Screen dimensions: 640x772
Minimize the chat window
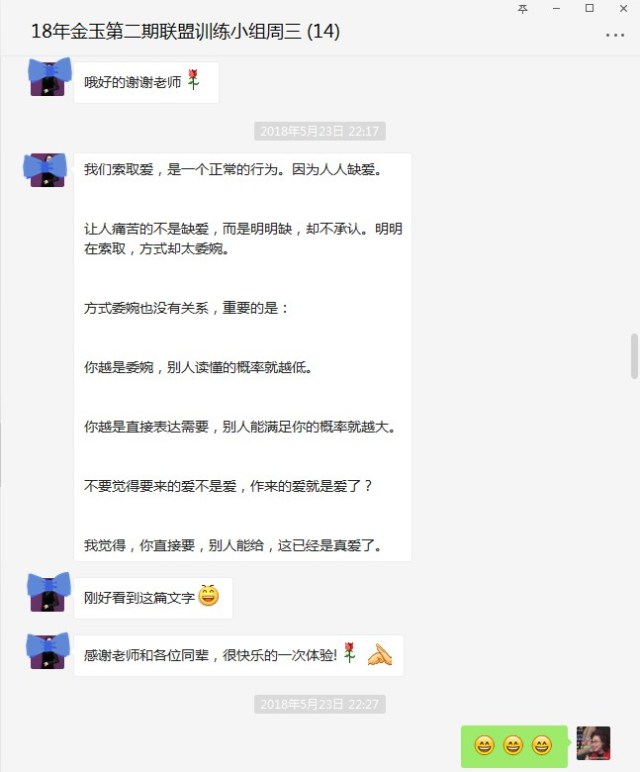[x=556, y=9]
